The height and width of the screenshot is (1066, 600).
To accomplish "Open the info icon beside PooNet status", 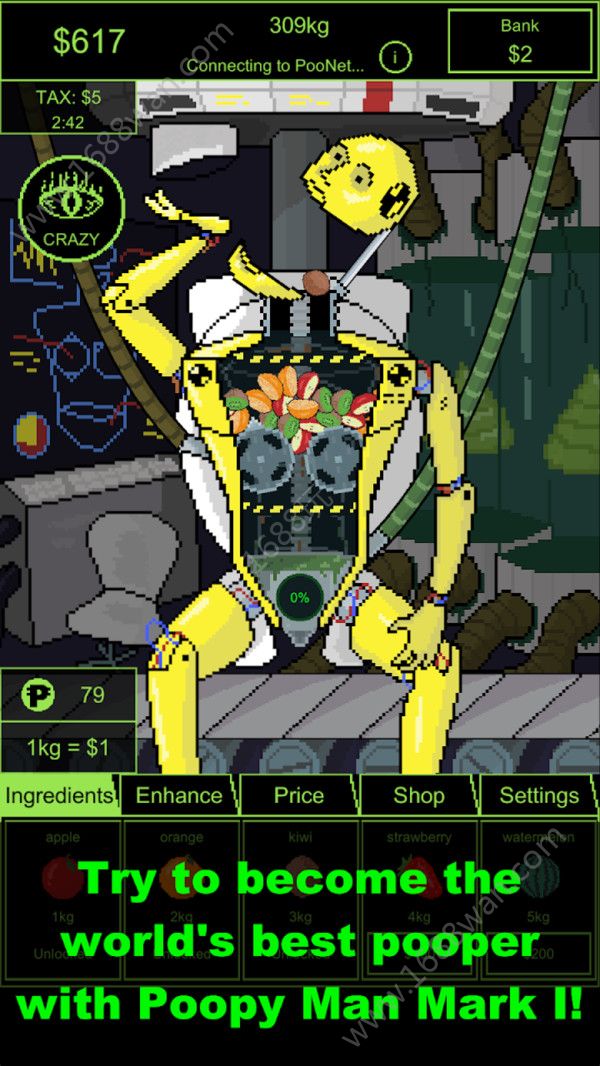I will (397, 57).
